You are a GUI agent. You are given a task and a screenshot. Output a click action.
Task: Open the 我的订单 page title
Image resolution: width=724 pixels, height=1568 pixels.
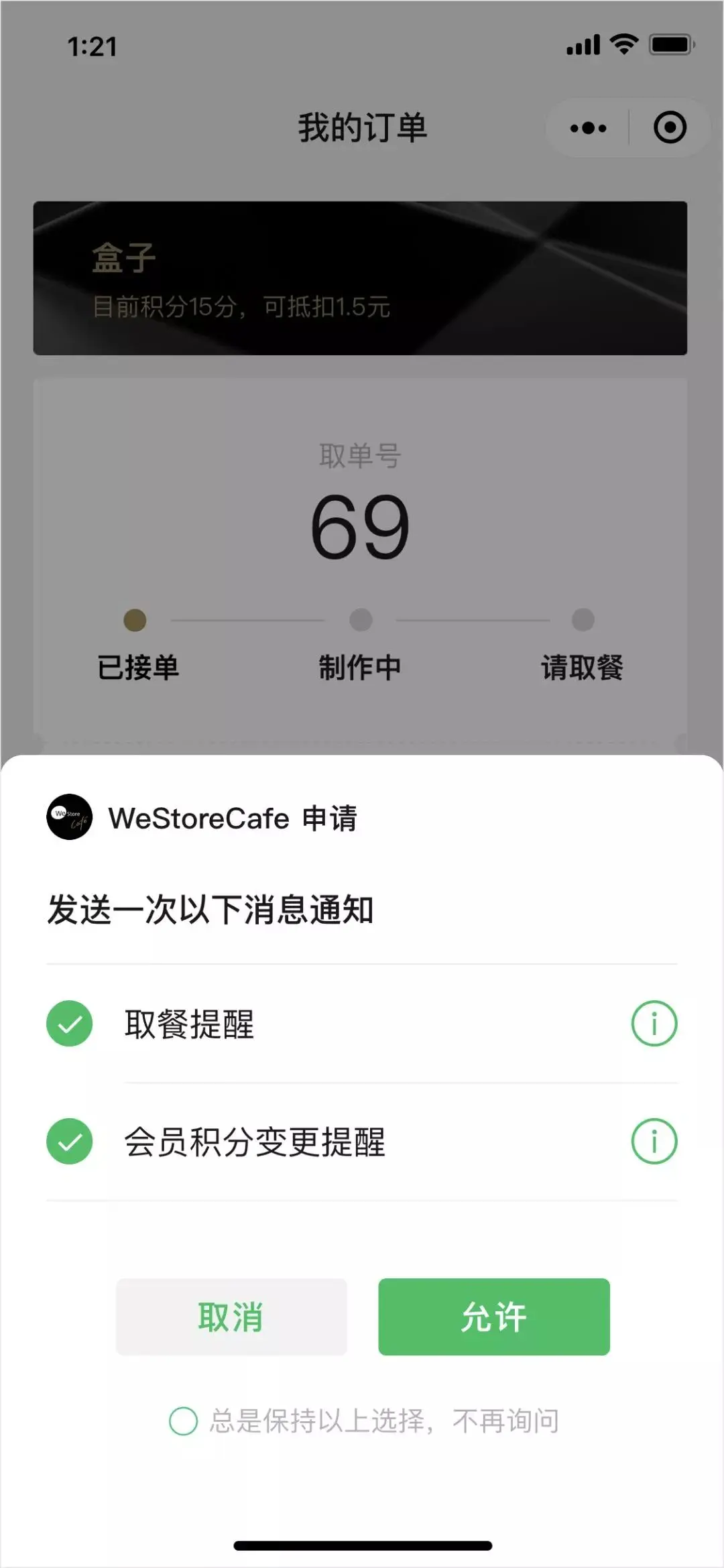[x=362, y=127]
